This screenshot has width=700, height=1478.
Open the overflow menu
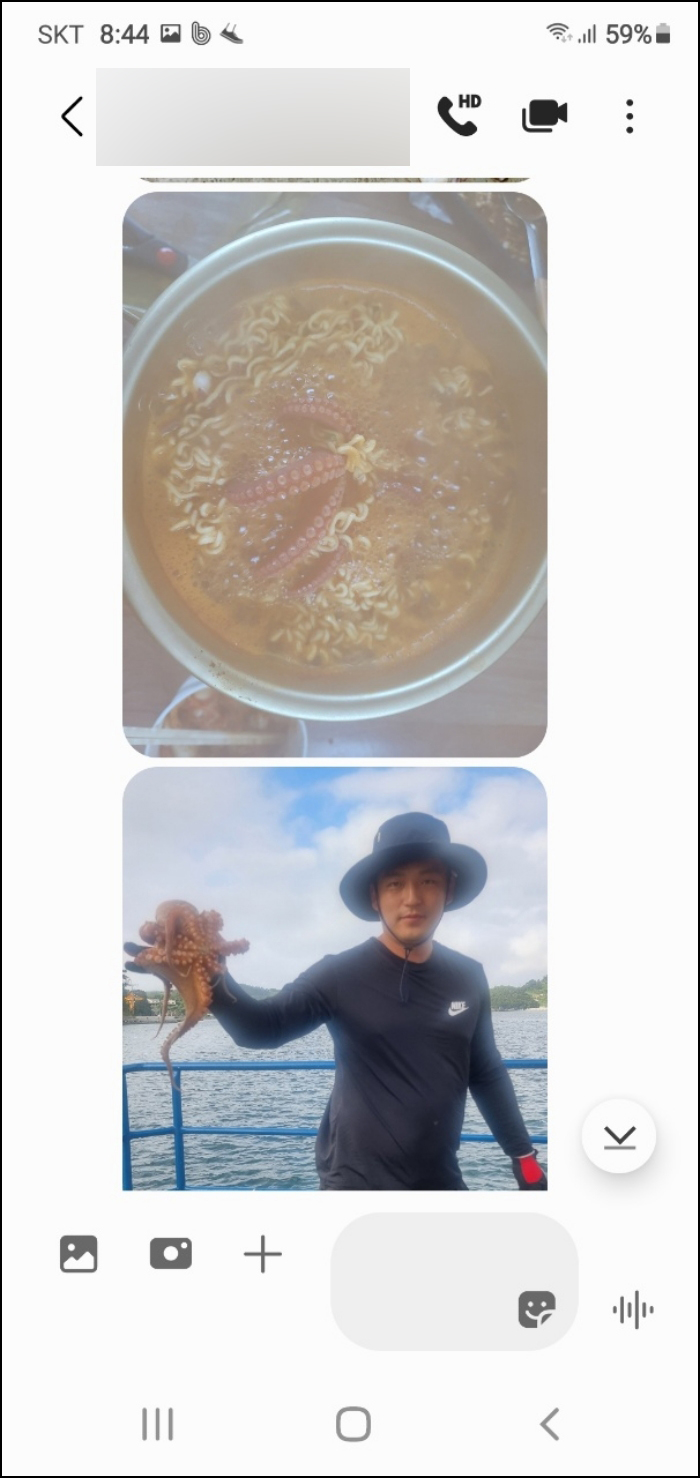click(x=629, y=116)
